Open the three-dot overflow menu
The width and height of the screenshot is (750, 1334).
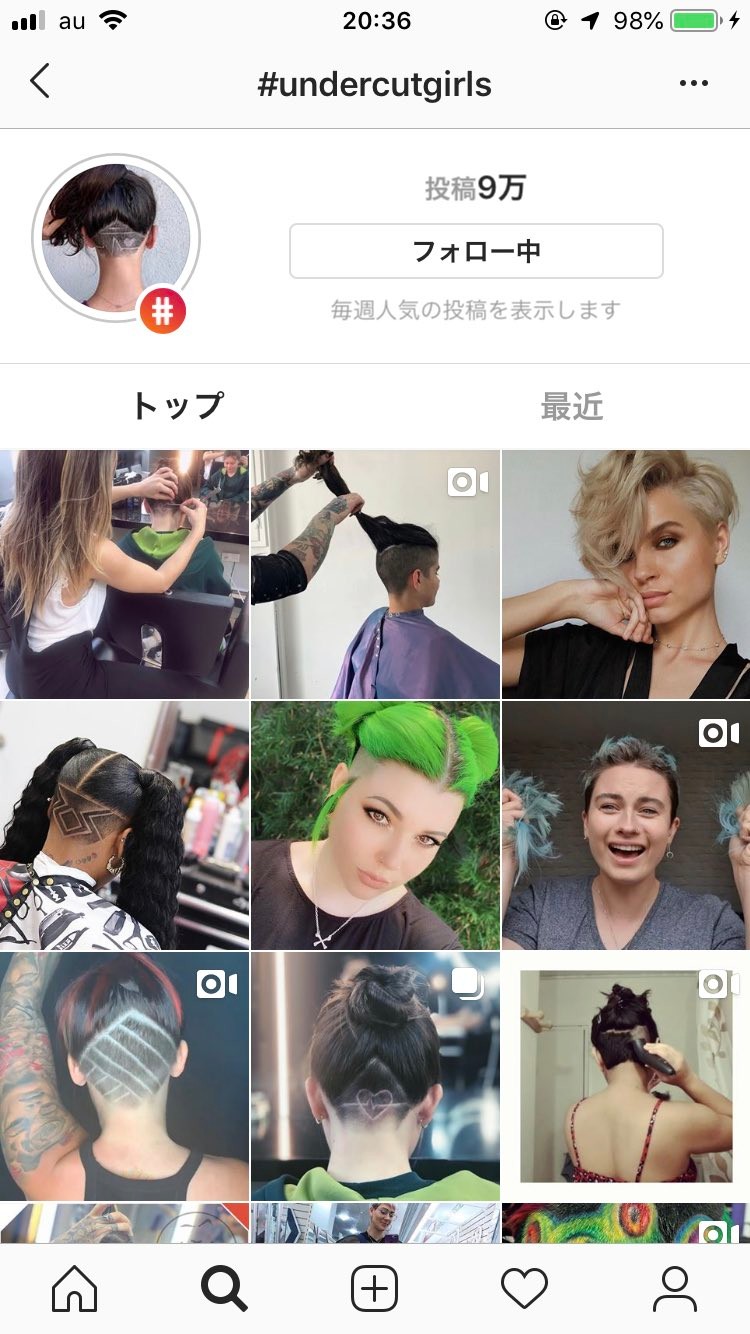(x=694, y=84)
